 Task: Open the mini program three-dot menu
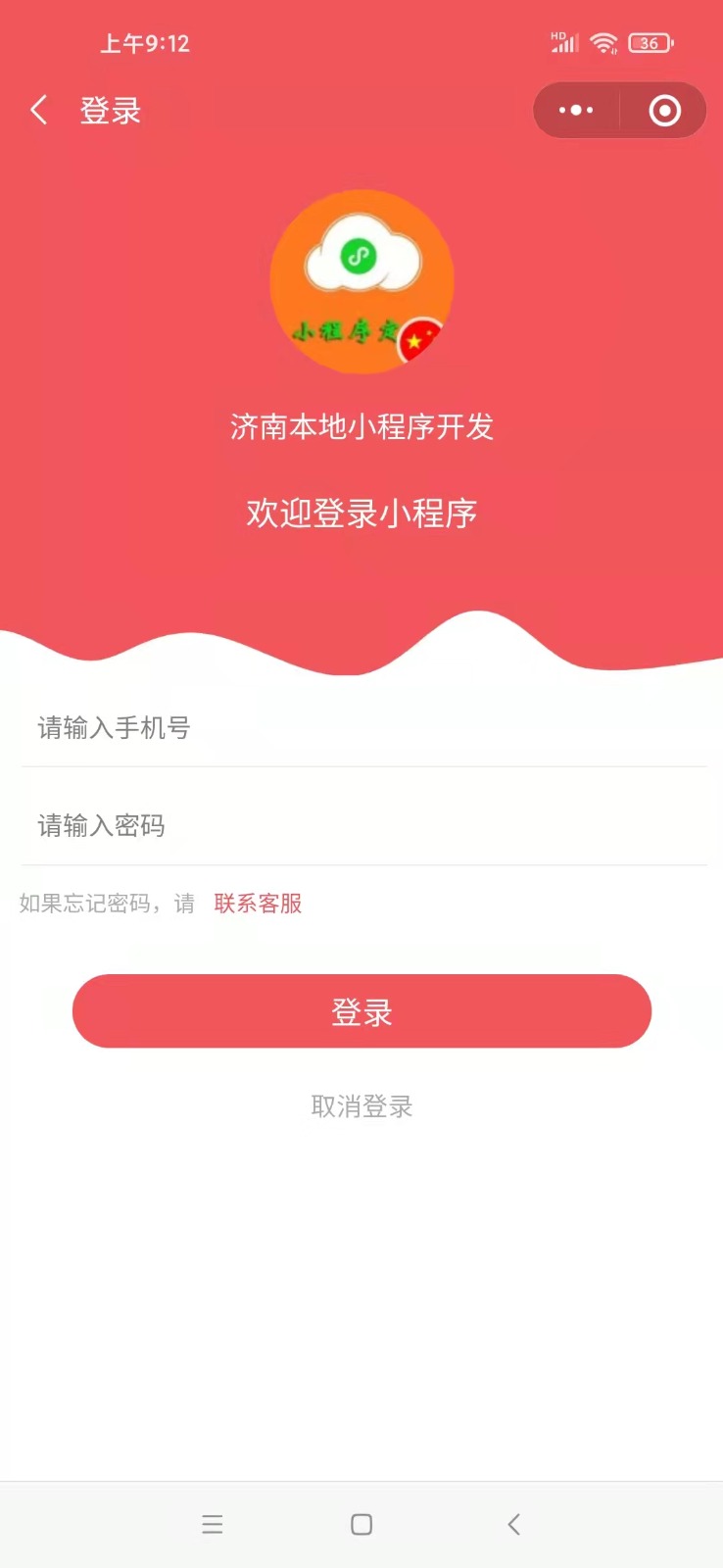576,110
